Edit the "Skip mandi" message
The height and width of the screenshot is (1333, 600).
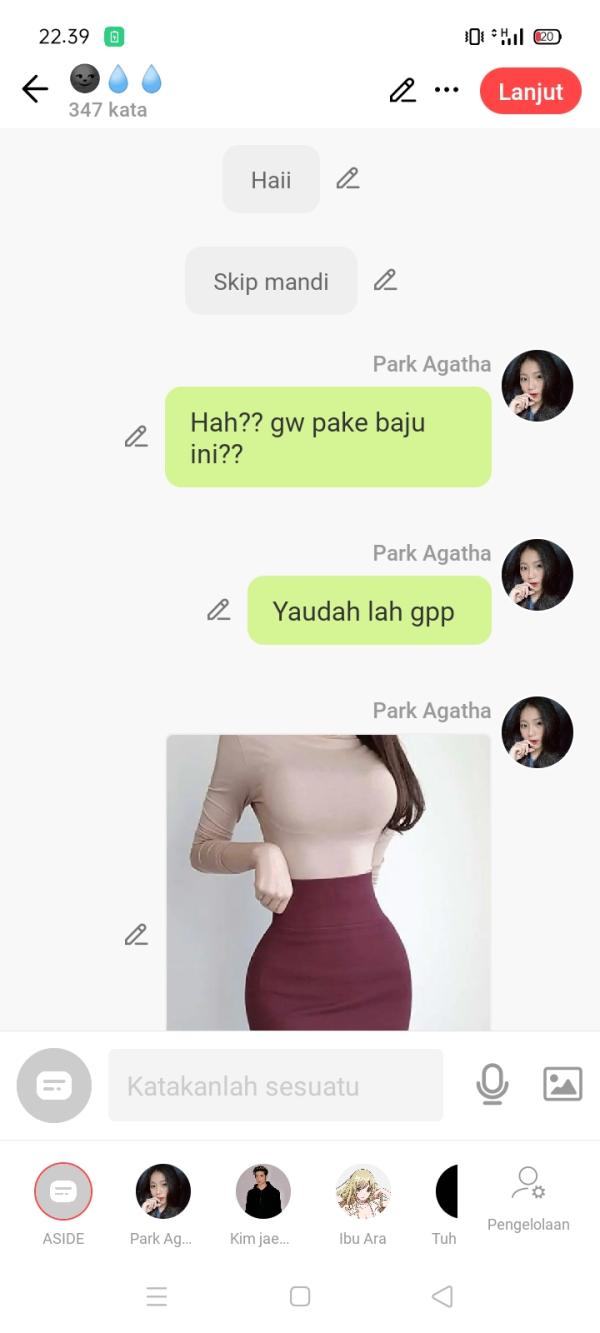[x=385, y=280]
